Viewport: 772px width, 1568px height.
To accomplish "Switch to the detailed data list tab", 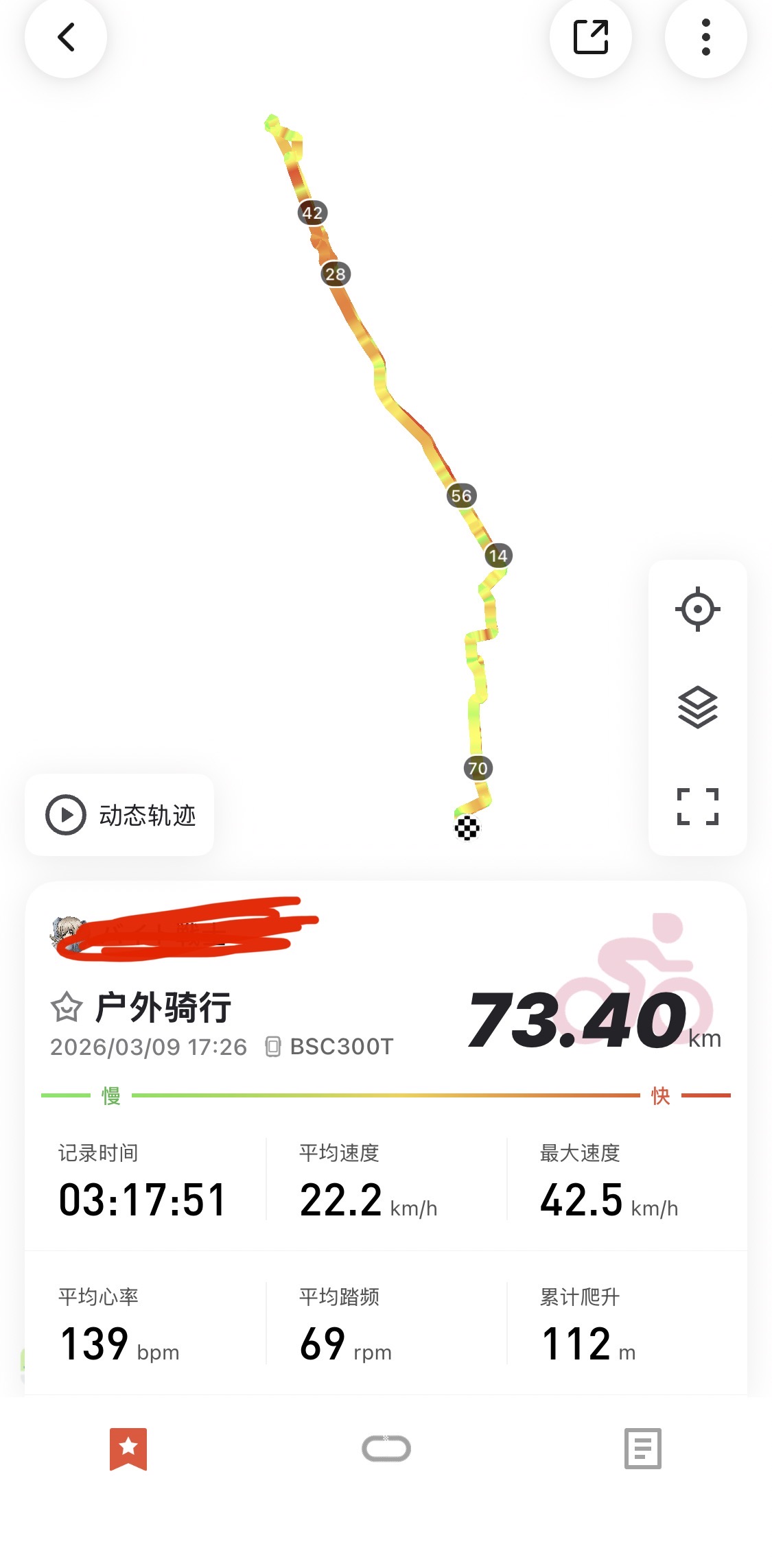I will [x=642, y=1449].
